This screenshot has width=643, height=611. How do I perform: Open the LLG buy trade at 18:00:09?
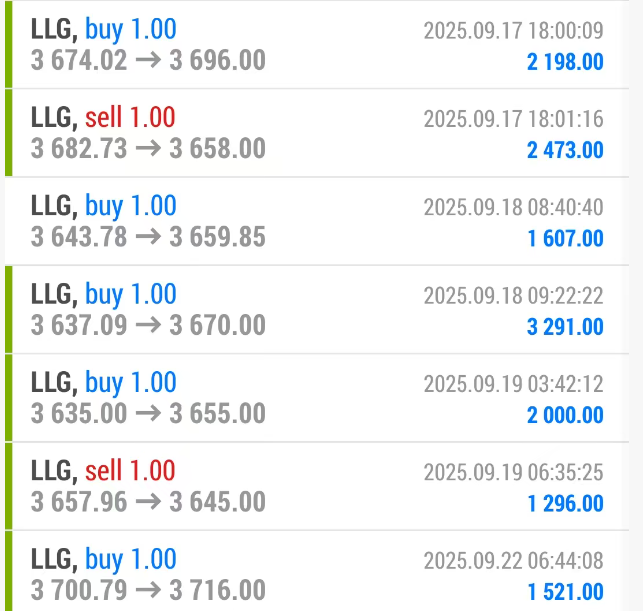click(320, 45)
